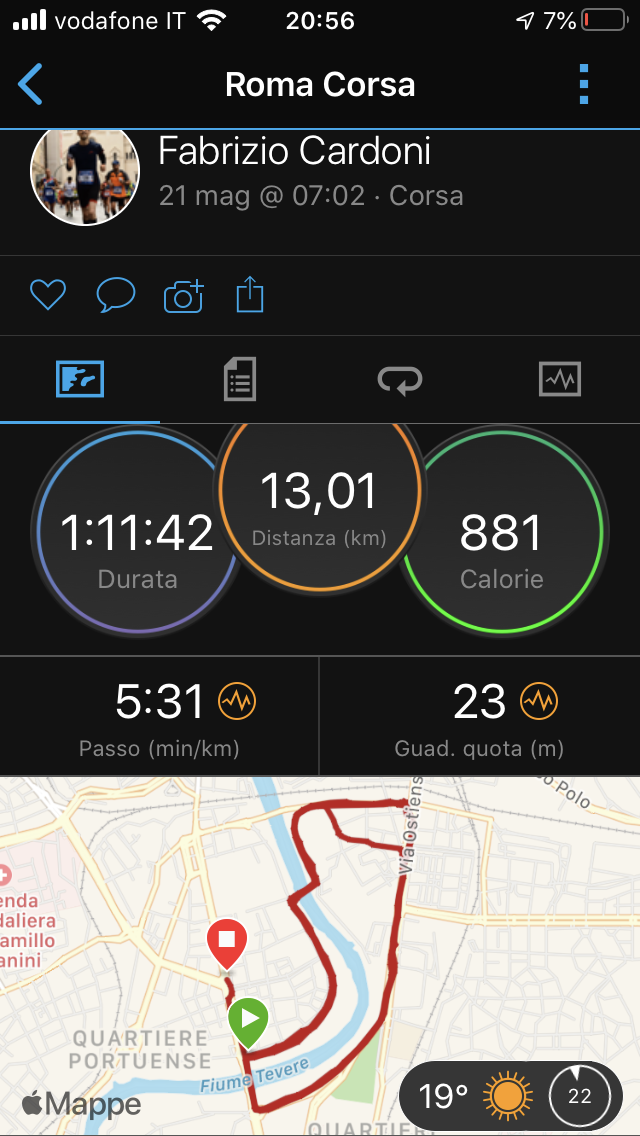Viewport: 640px width, 1136px height.
Task: Open the elevation chart icon beside 23
Action: 539,701
